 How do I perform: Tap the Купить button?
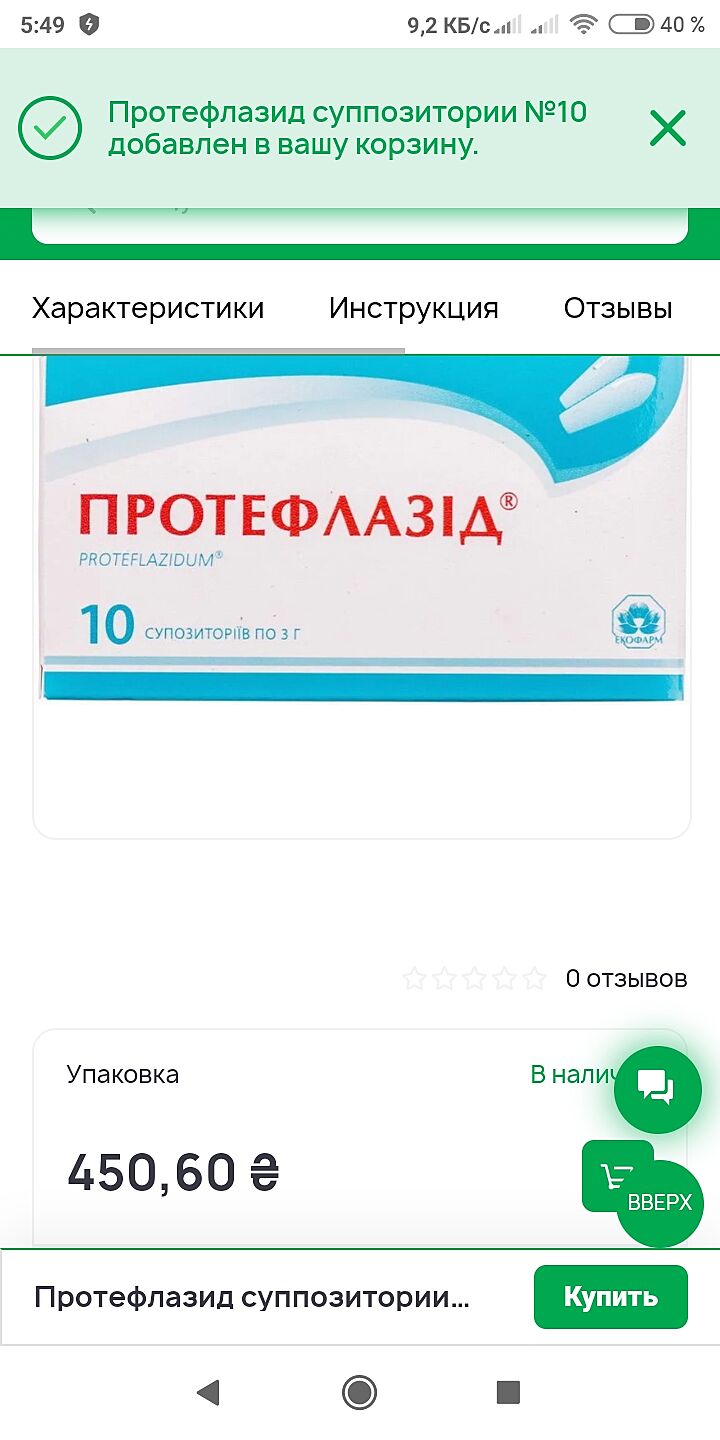click(610, 1297)
